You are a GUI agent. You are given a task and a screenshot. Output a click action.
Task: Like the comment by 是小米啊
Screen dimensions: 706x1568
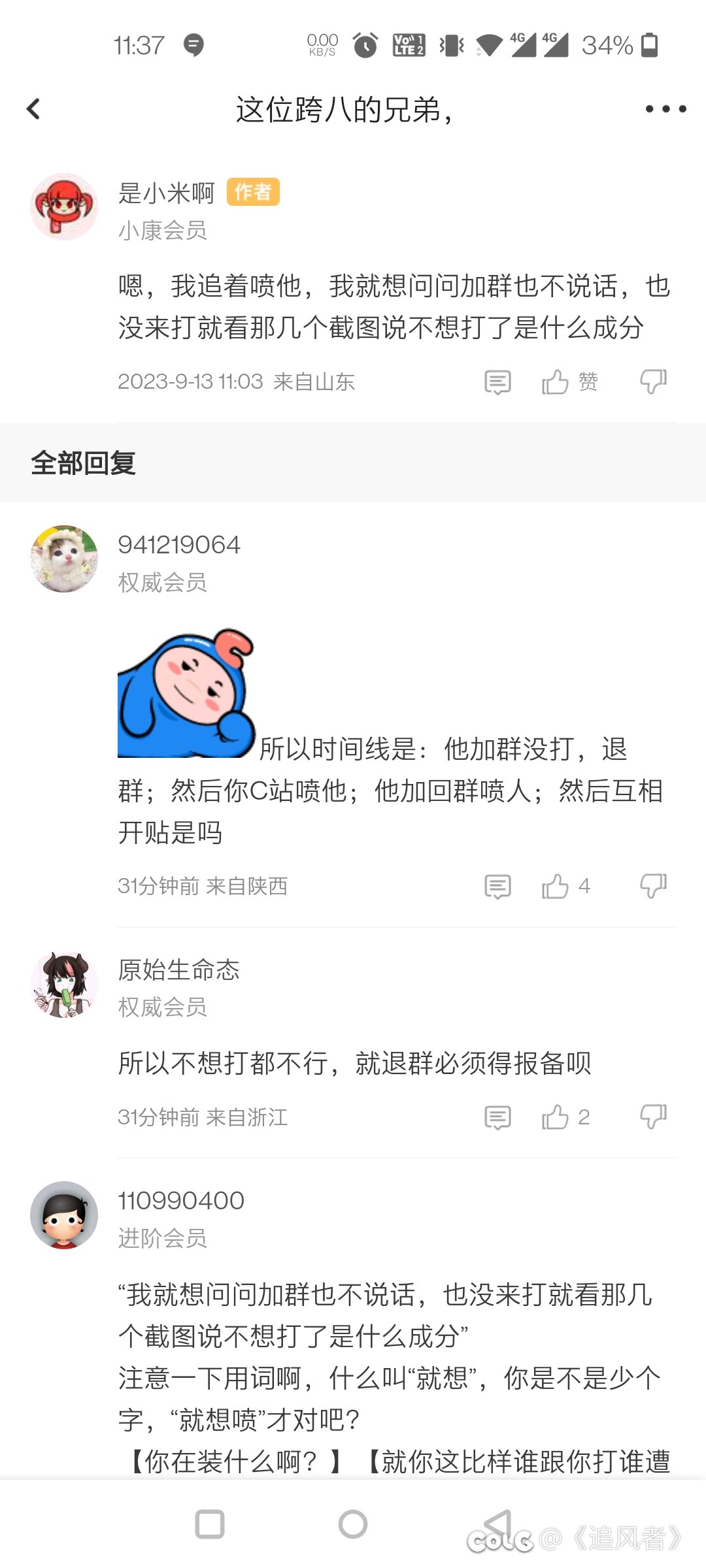569,382
